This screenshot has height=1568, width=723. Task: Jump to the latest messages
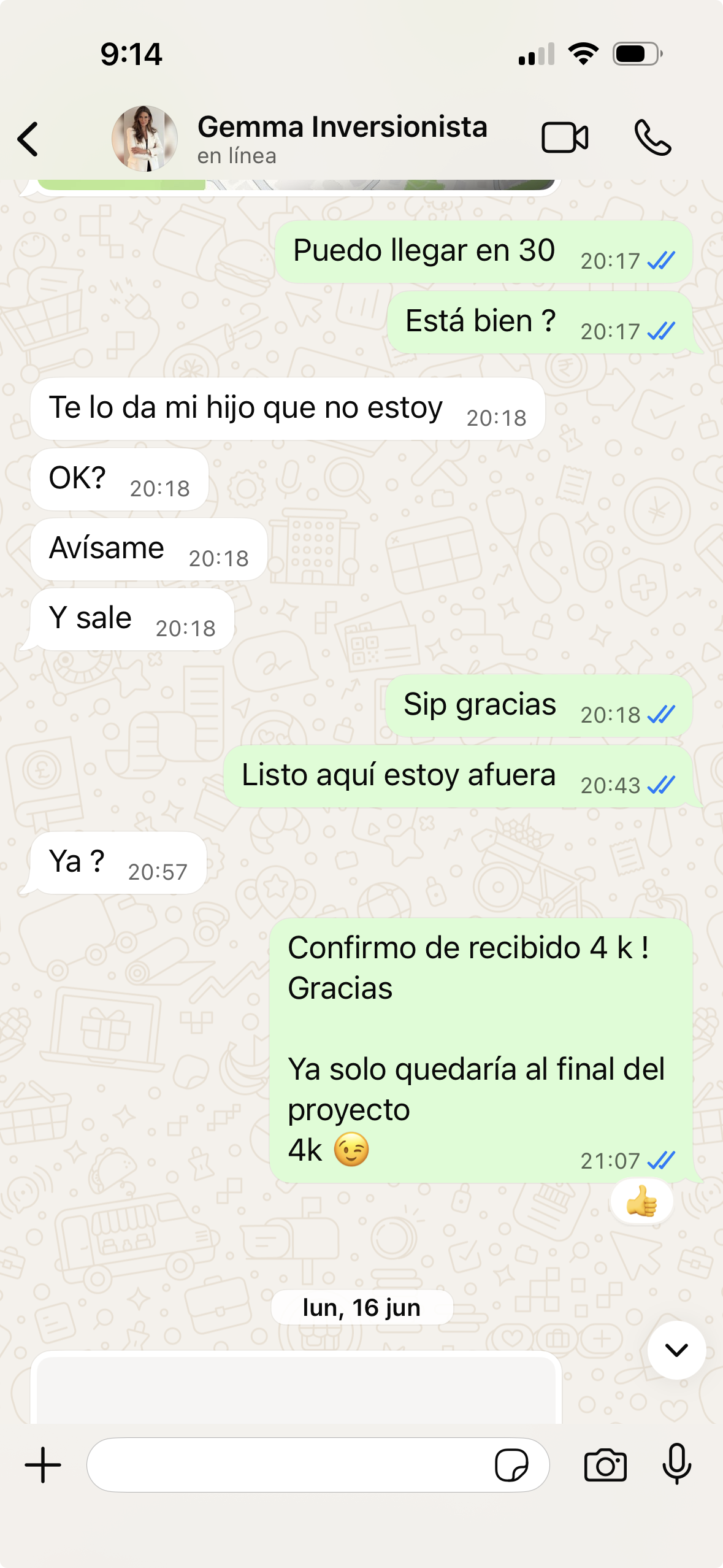pyautogui.click(x=676, y=1350)
